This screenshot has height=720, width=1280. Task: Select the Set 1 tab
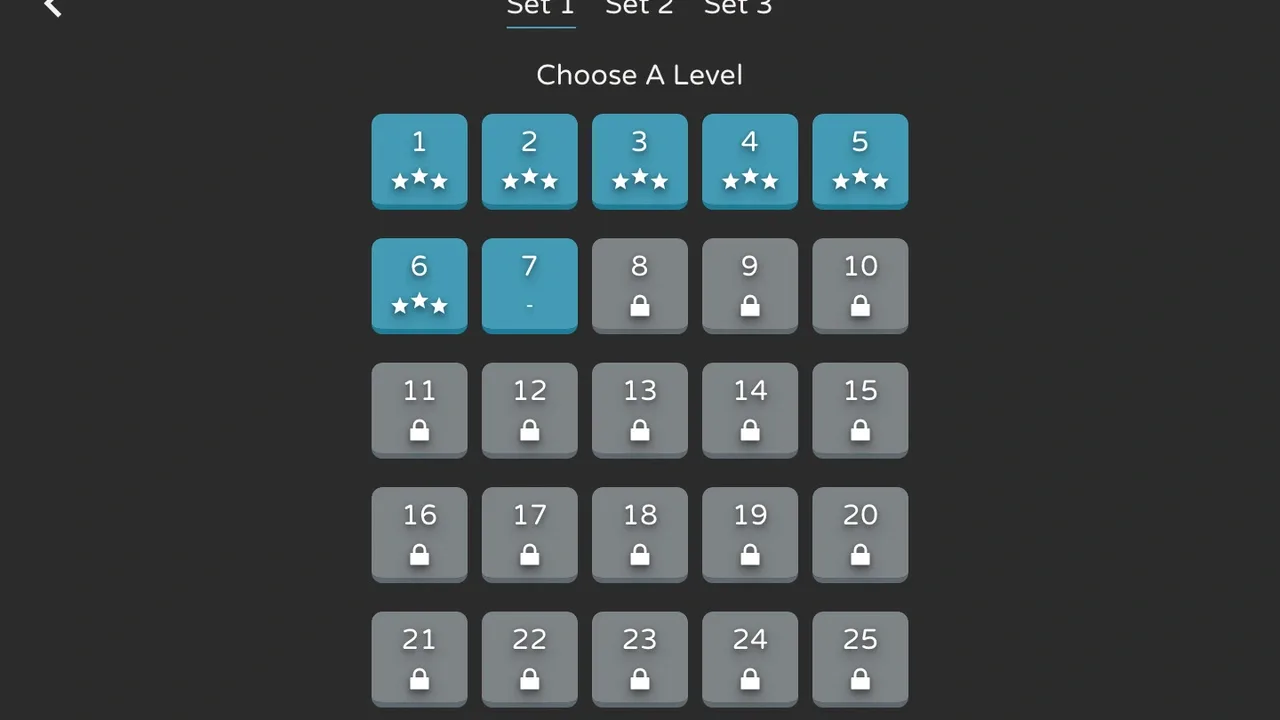pyautogui.click(x=541, y=8)
